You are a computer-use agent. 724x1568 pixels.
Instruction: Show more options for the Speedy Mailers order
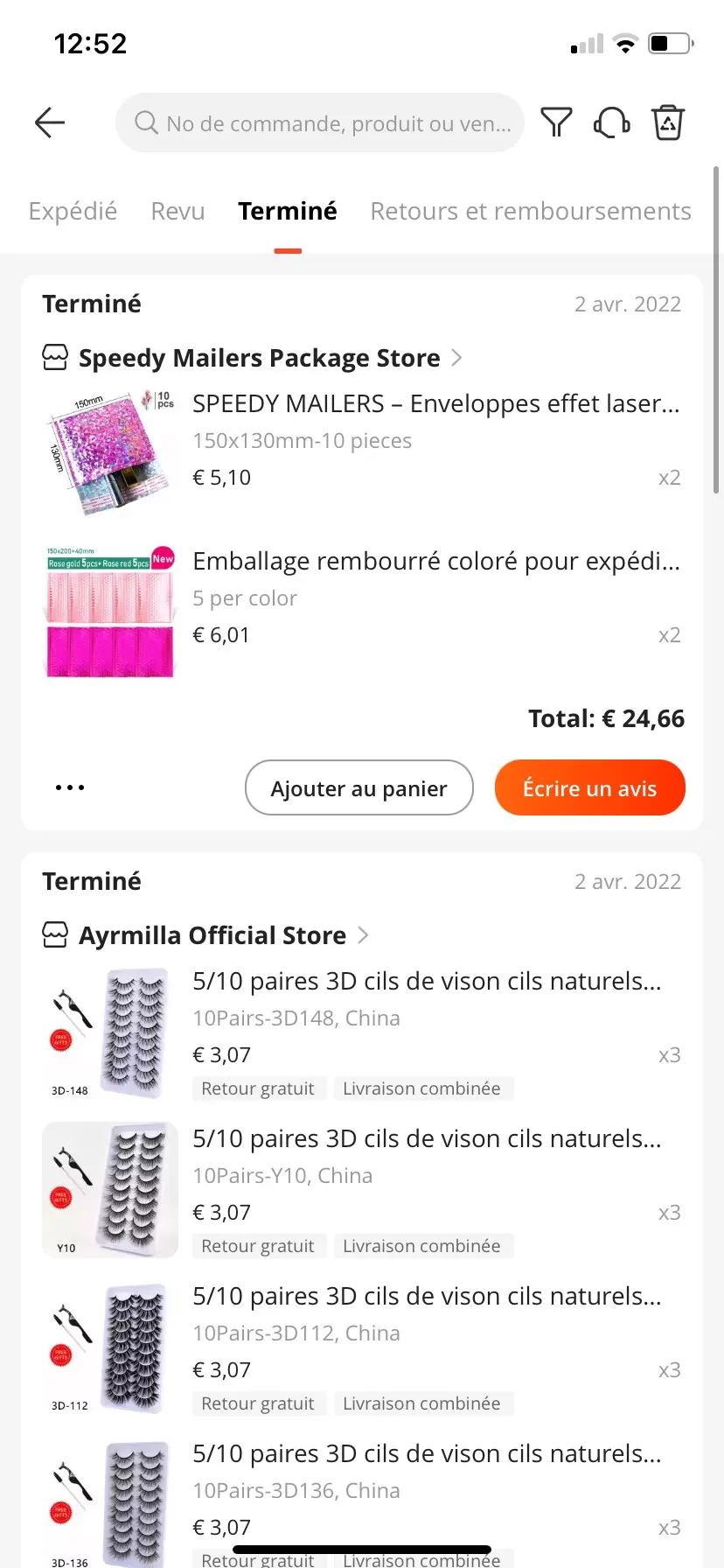tap(70, 787)
